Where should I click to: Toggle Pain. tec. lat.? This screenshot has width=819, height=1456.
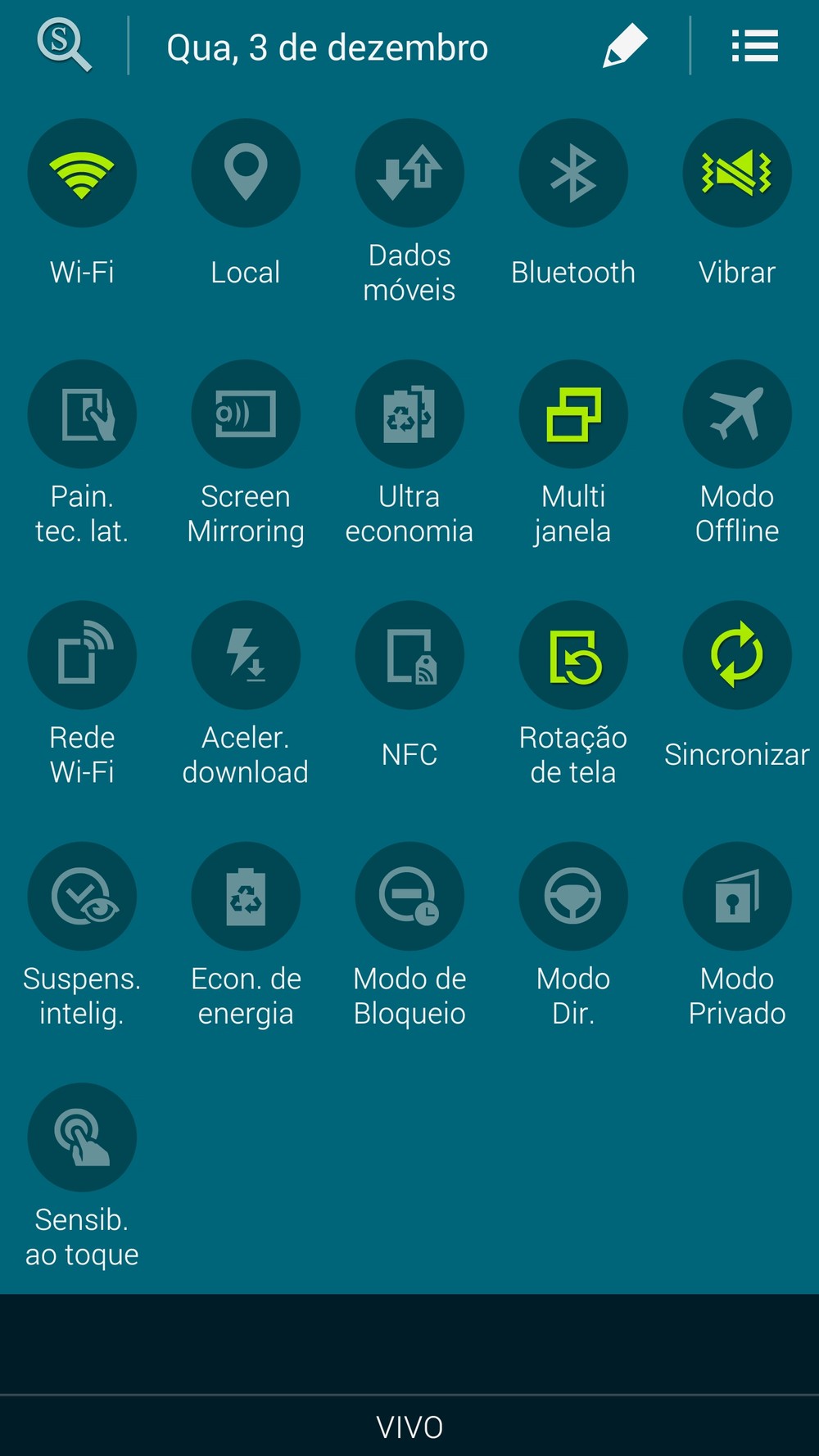pos(82,414)
